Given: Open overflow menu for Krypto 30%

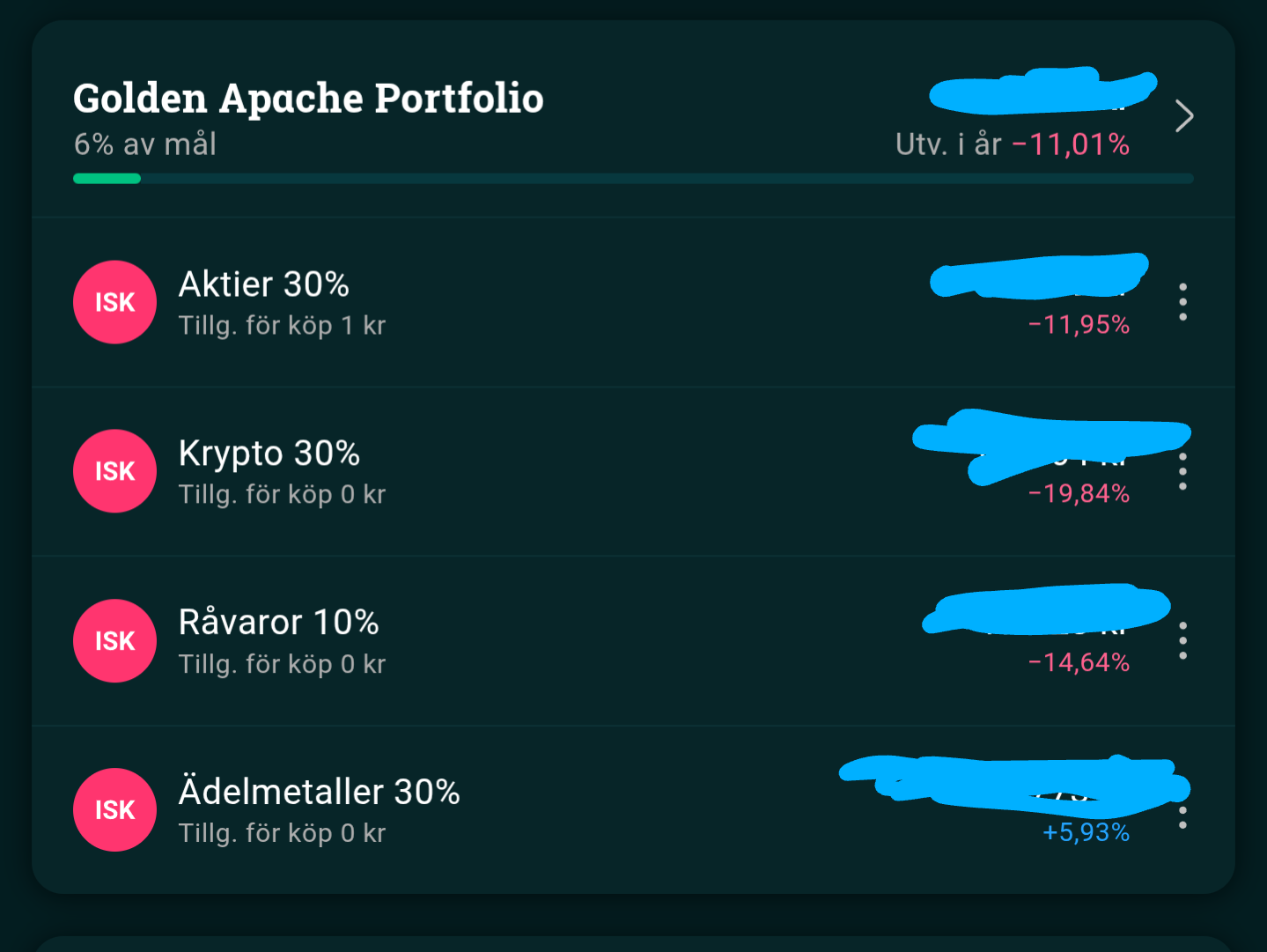Looking at the screenshot, I should click(1182, 472).
